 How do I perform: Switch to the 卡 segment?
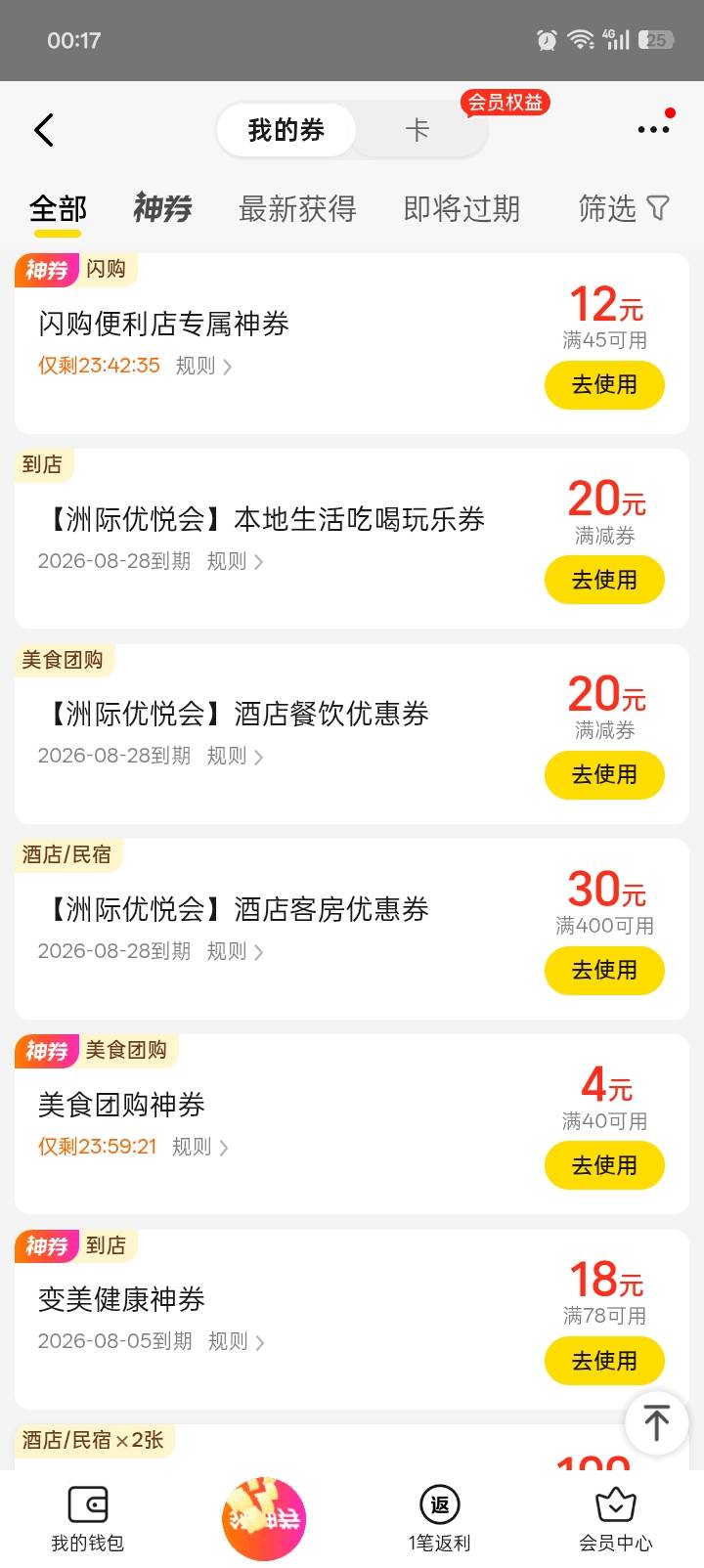pos(418,130)
